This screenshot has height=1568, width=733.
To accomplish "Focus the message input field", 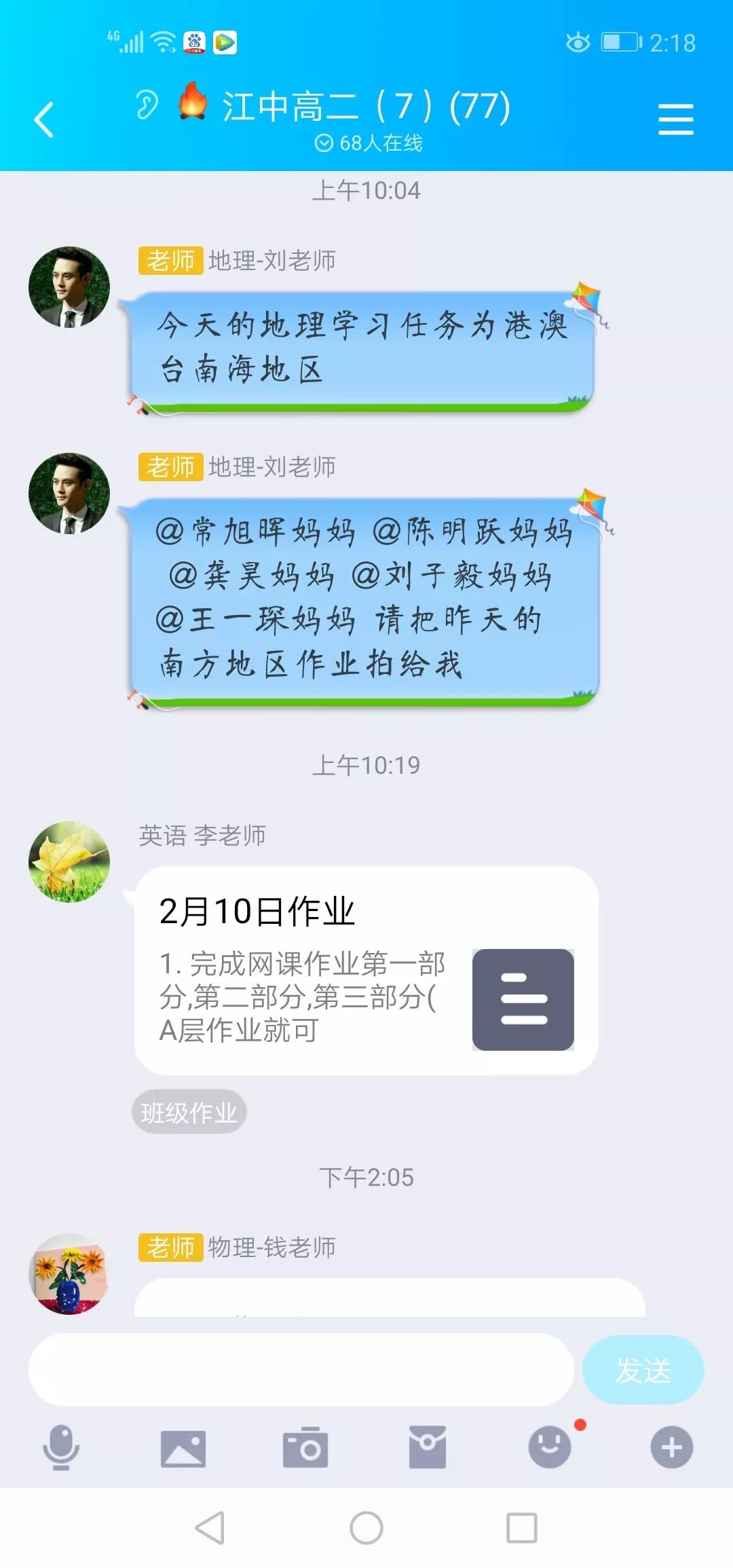I will pos(301,1370).
